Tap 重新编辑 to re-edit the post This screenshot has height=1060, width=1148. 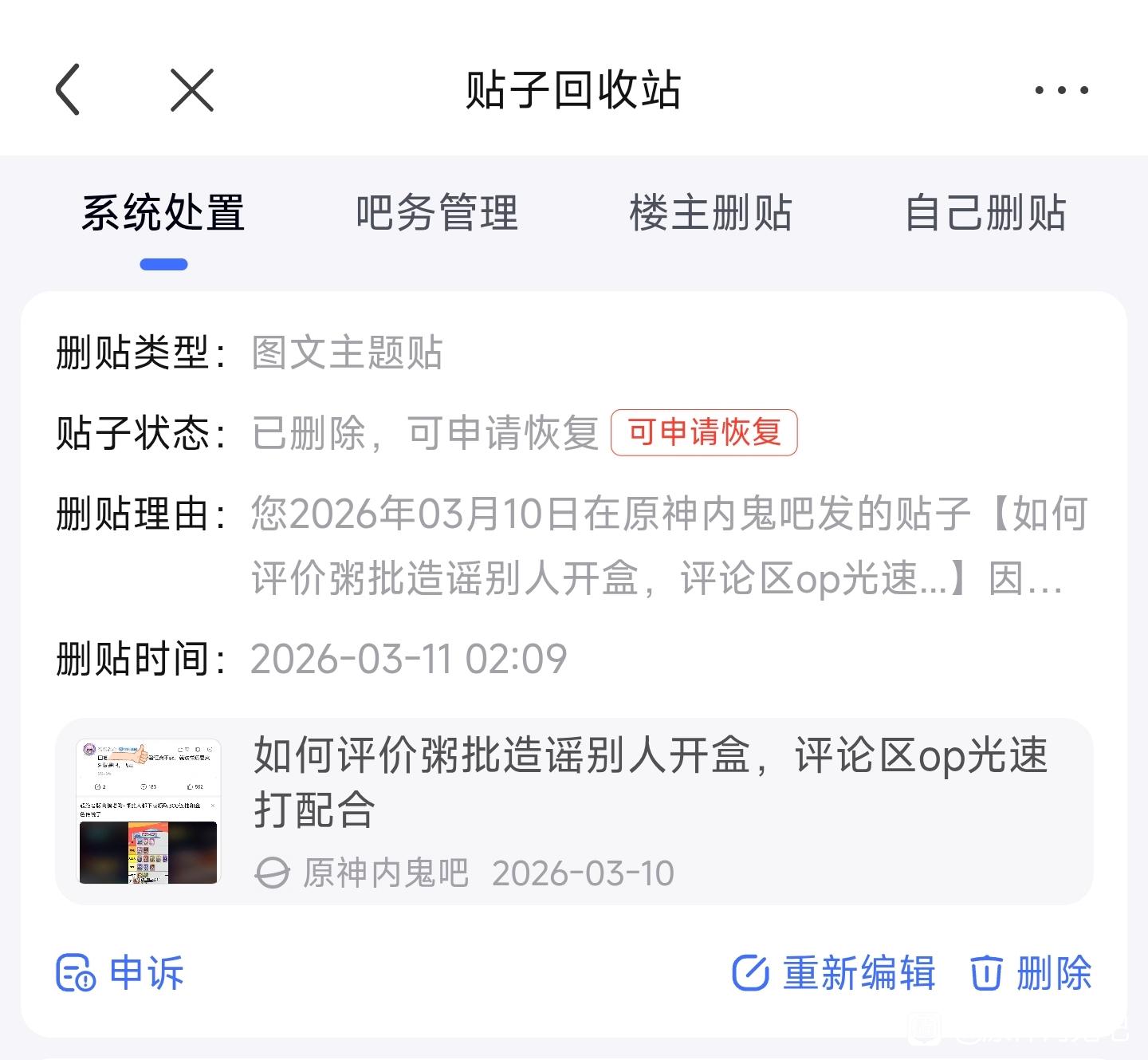[834, 973]
